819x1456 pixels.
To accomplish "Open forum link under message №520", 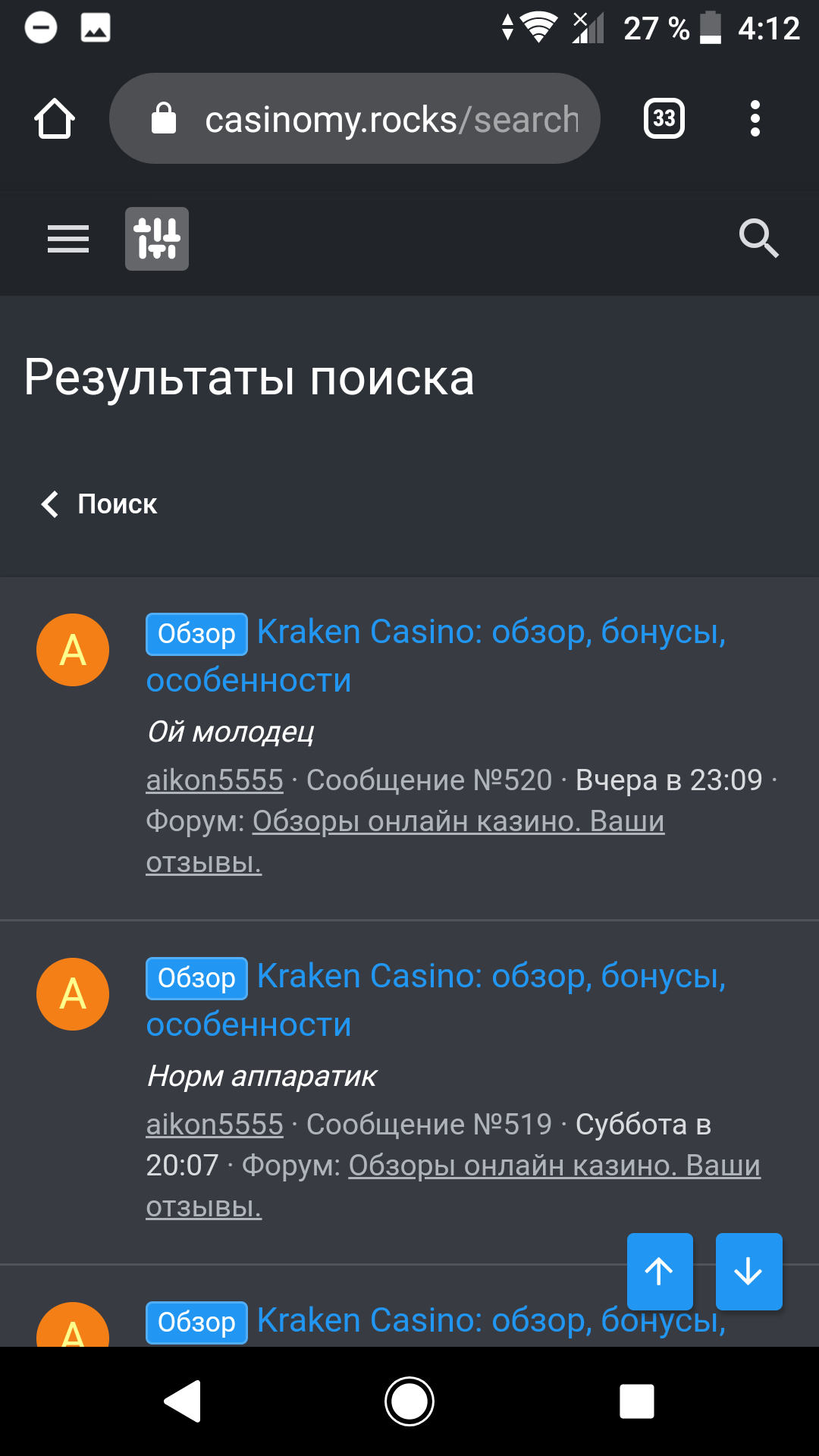I will point(458,821).
